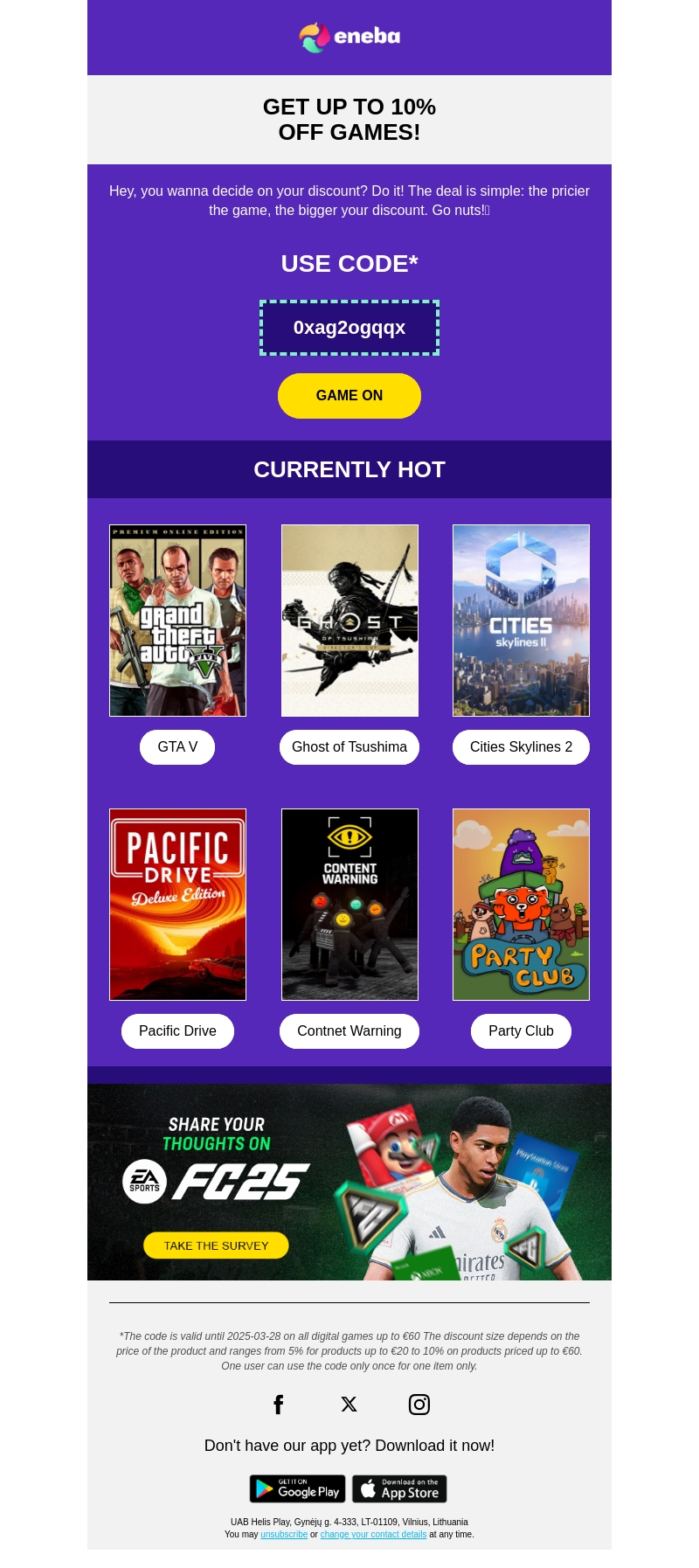Choose the Party Club label button

[521, 1031]
